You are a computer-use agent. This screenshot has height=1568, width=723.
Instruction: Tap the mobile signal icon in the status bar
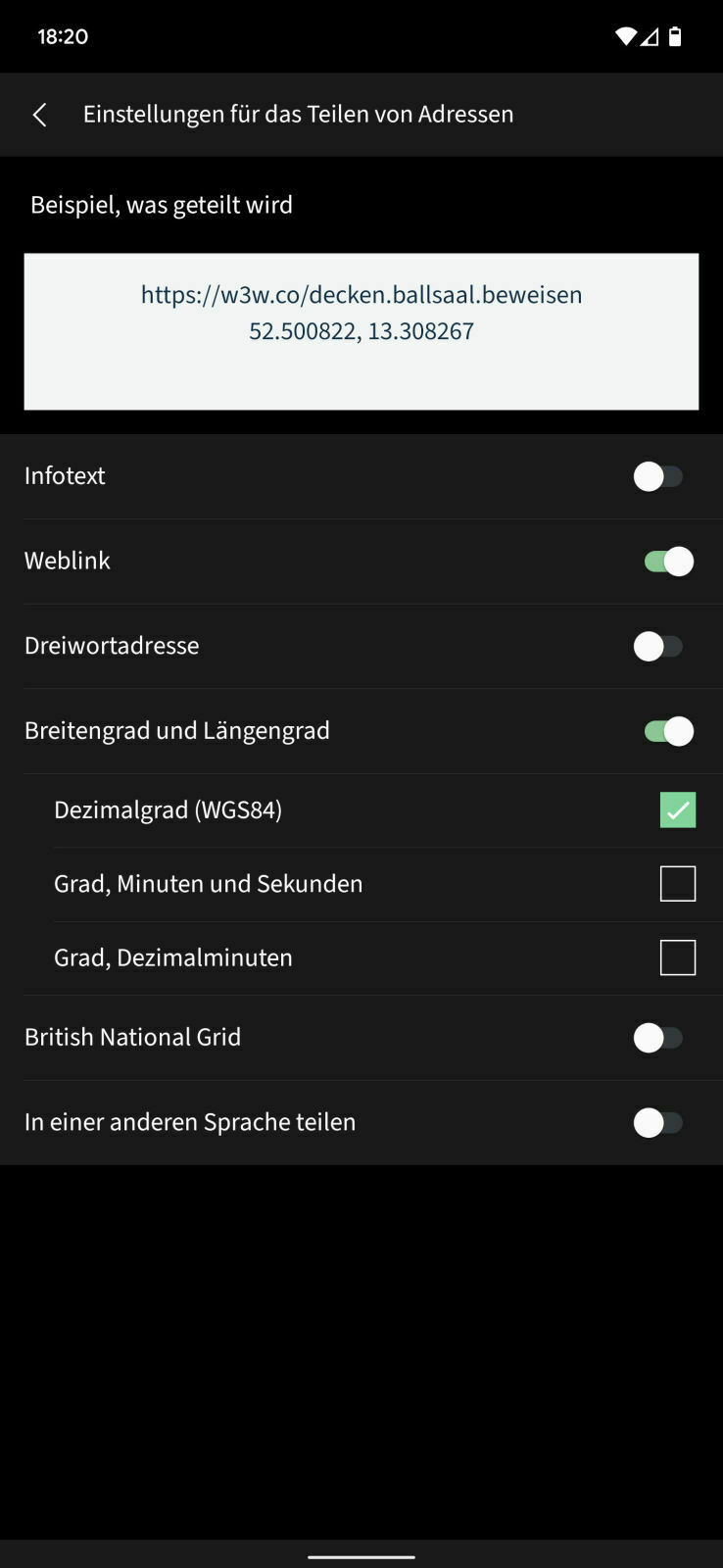651,36
